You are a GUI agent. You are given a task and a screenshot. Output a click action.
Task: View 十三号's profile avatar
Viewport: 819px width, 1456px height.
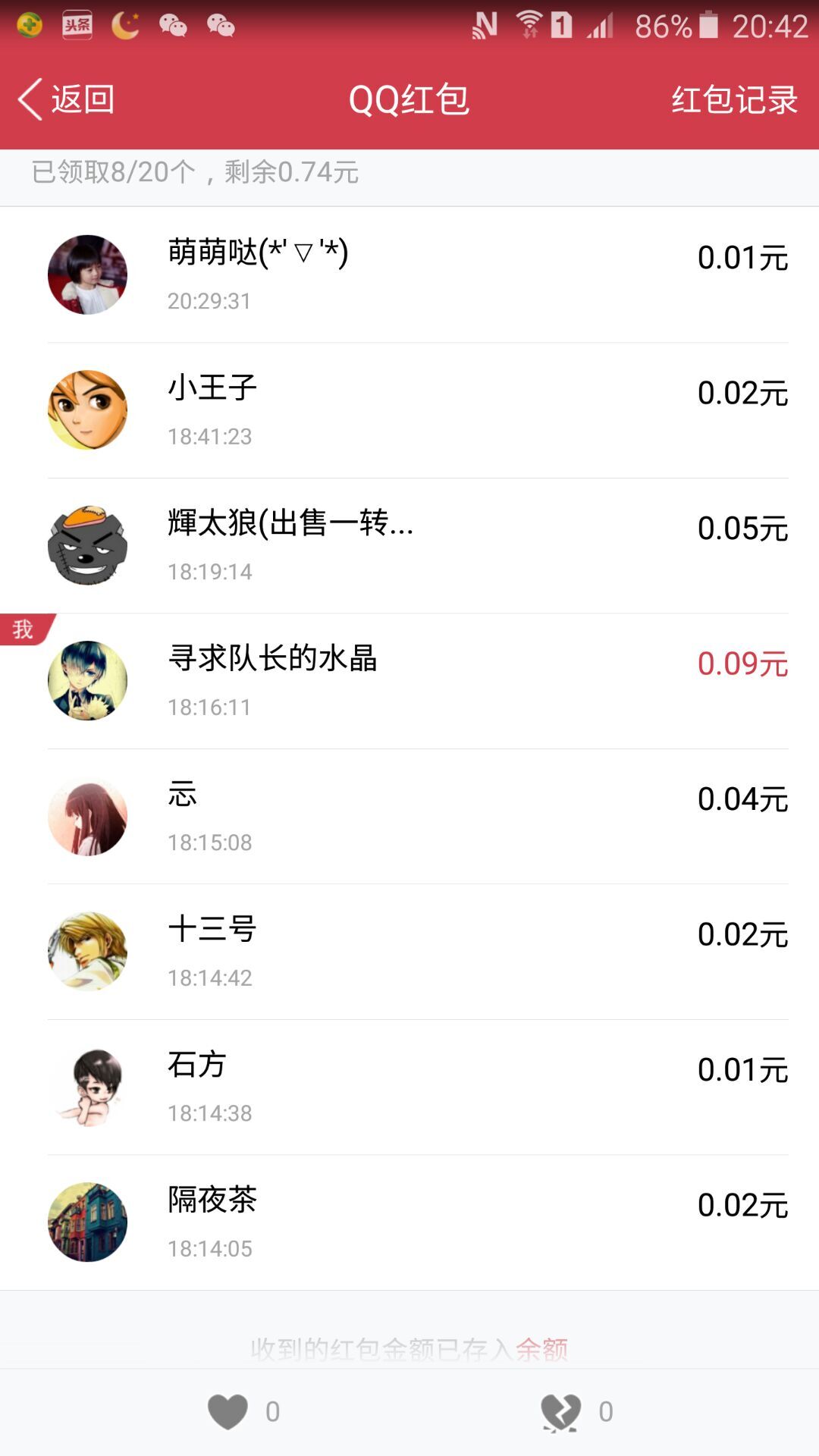[x=87, y=951]
